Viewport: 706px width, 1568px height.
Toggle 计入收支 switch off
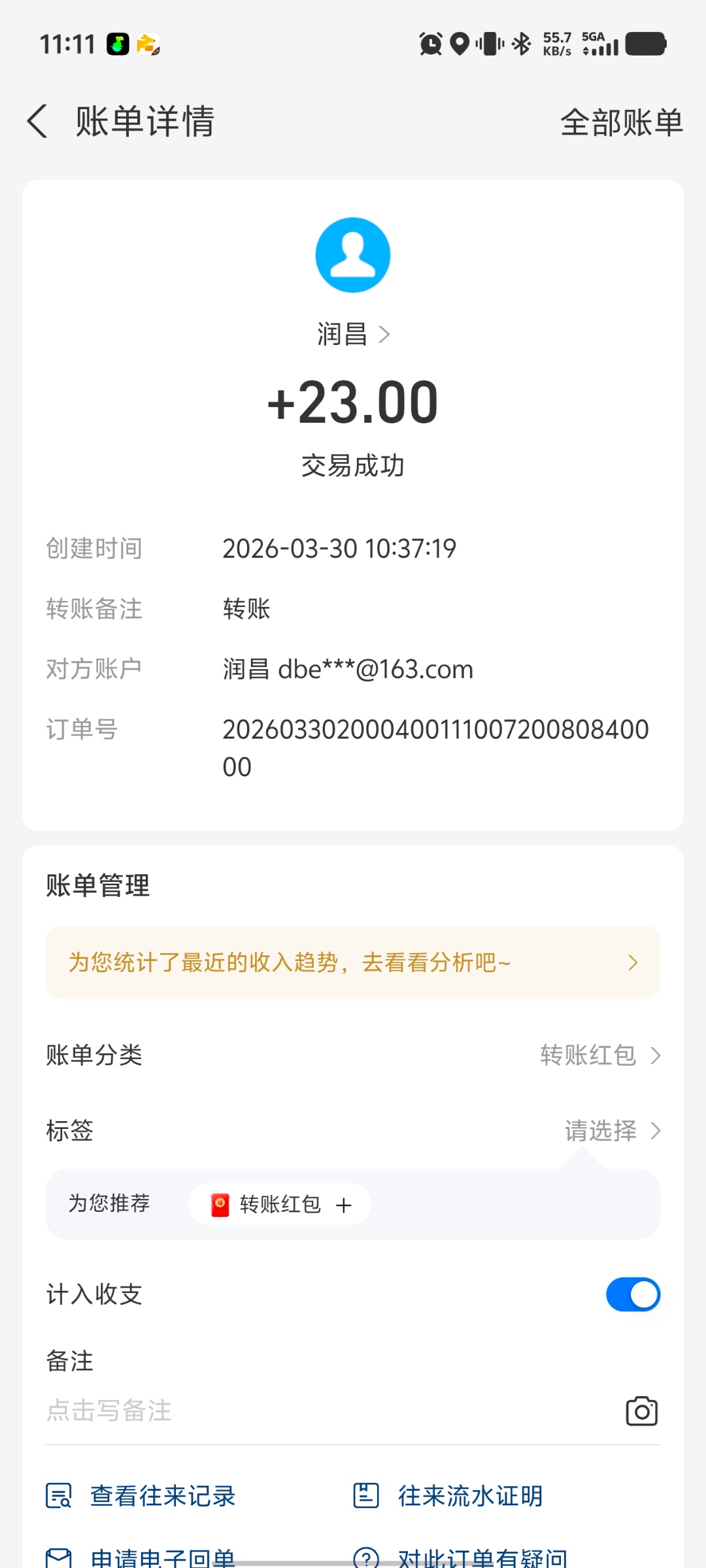633,1294
